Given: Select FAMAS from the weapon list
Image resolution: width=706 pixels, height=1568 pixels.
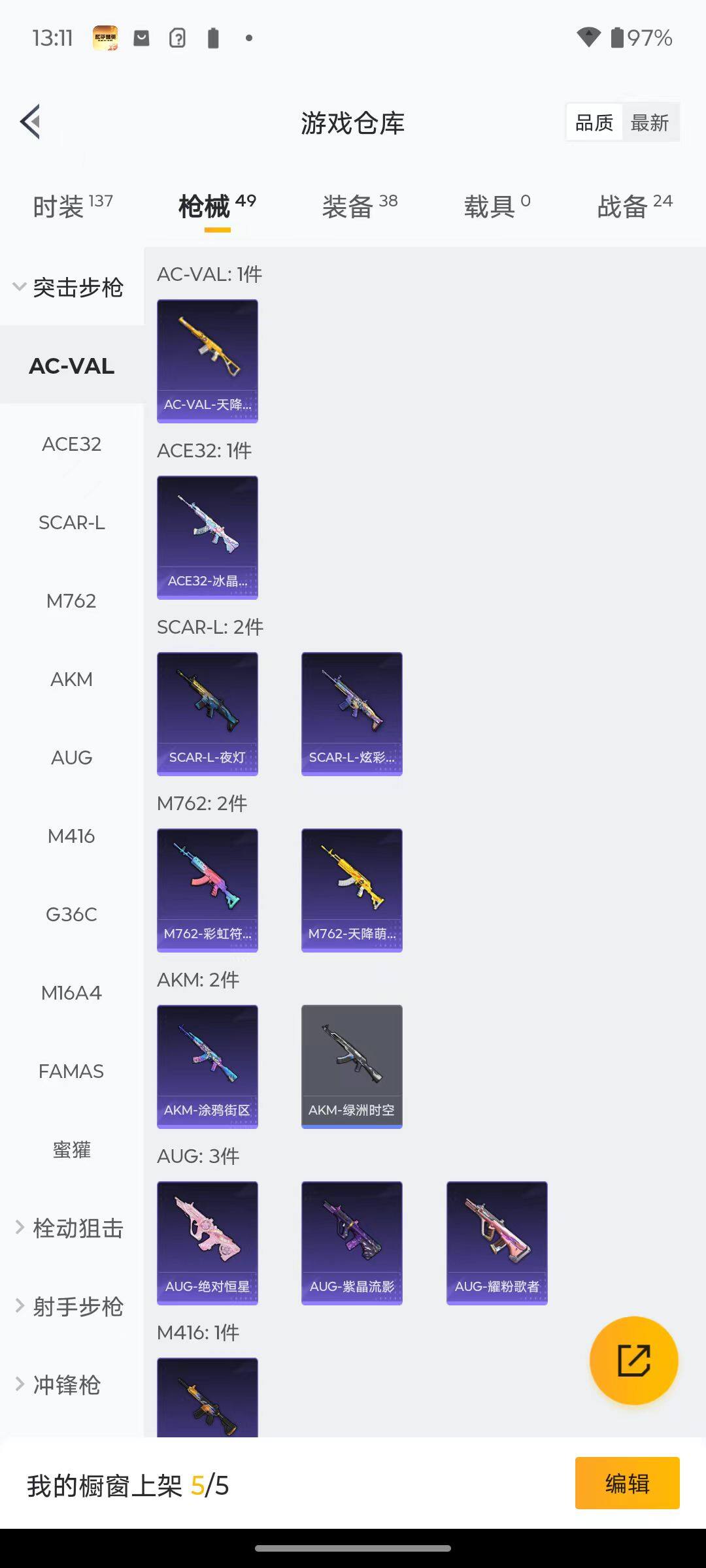Looking at the screenshot, I should (x=72, y=1071).
